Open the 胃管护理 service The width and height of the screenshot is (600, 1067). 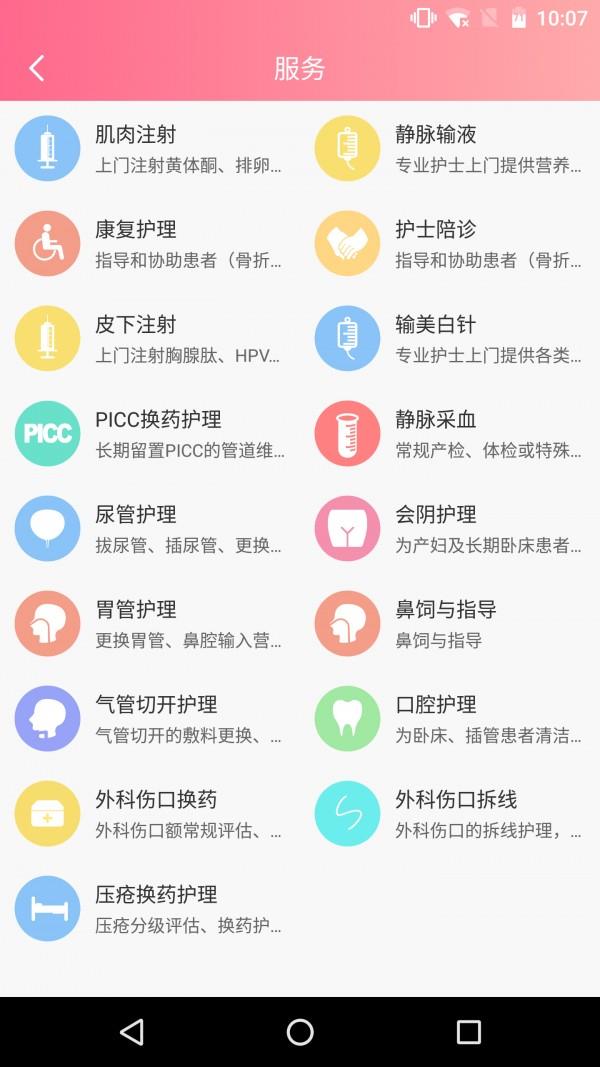pyautogui.click(x=150, y=623)
